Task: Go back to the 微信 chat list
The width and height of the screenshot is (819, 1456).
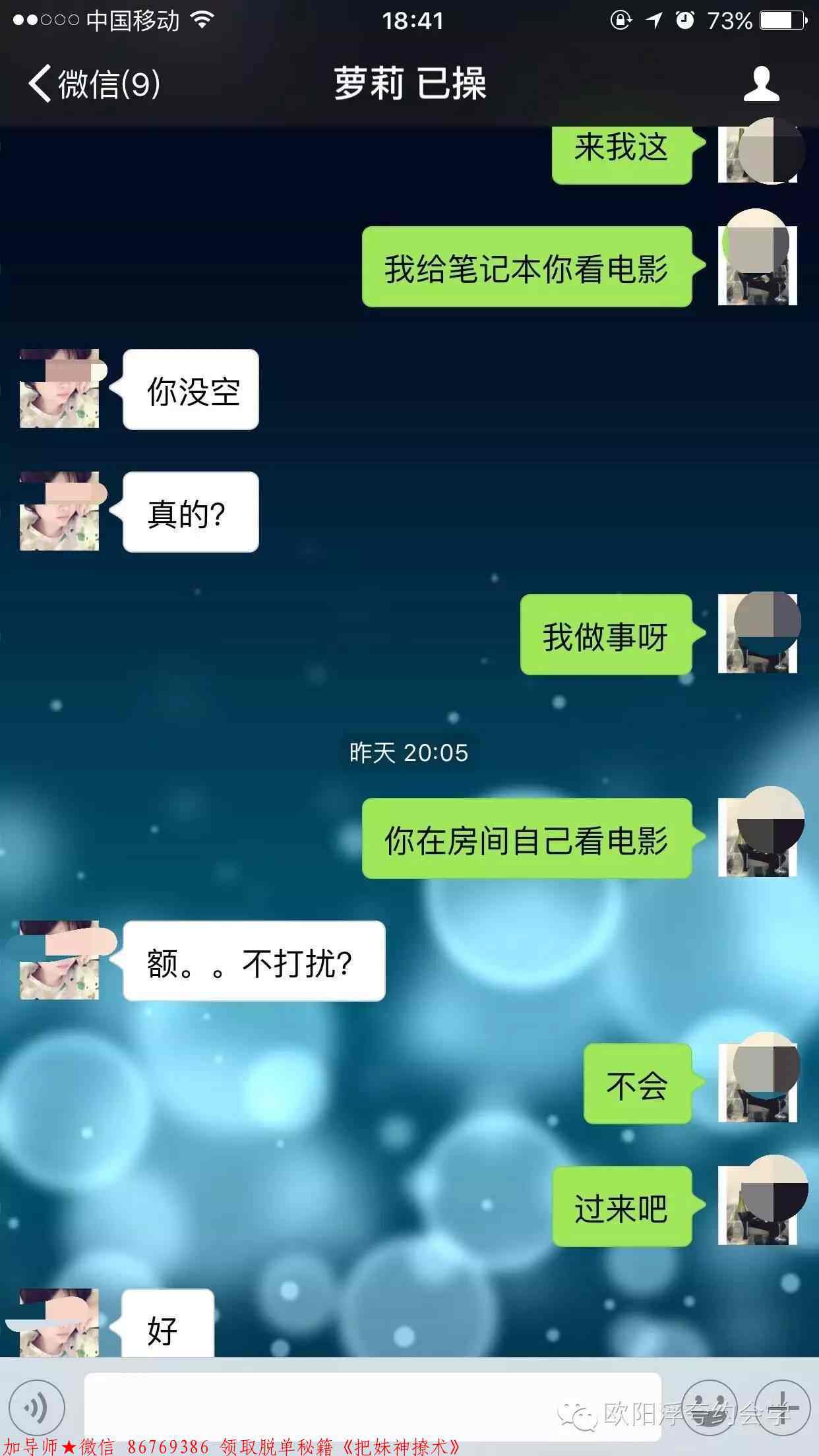Action: coord(92,84)
